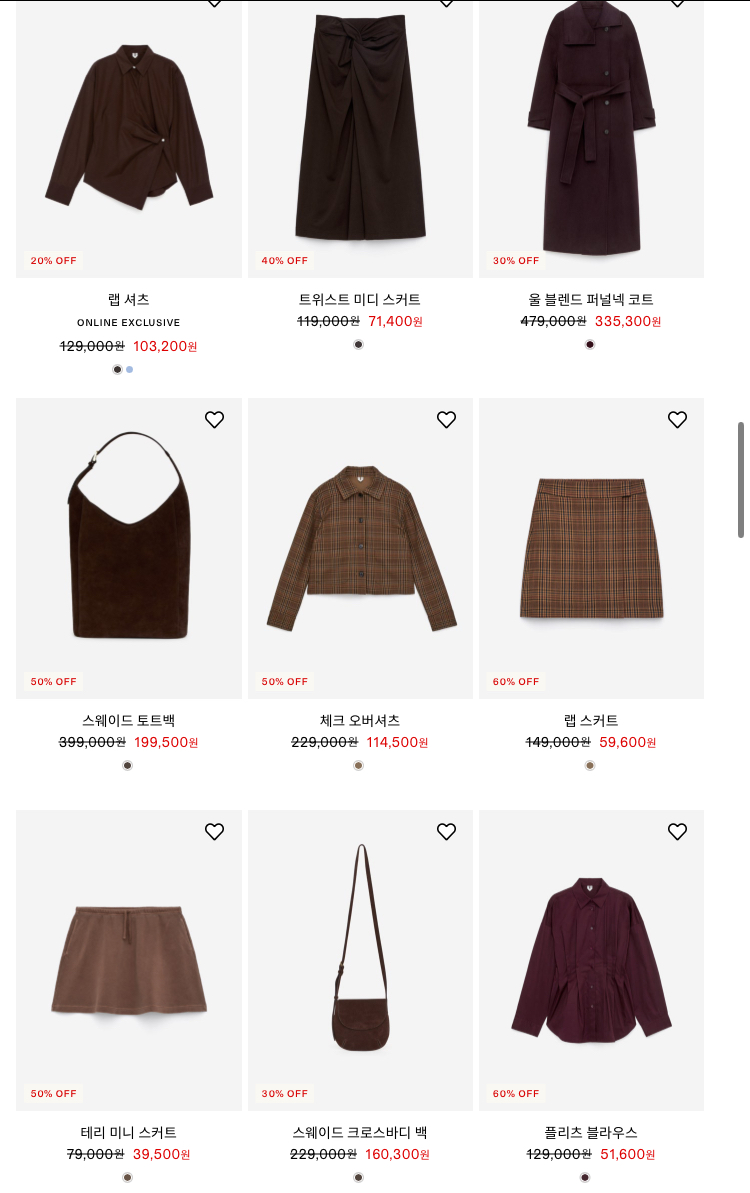Choose the color swatch under 랩 스커트

[x=590, y=765]
